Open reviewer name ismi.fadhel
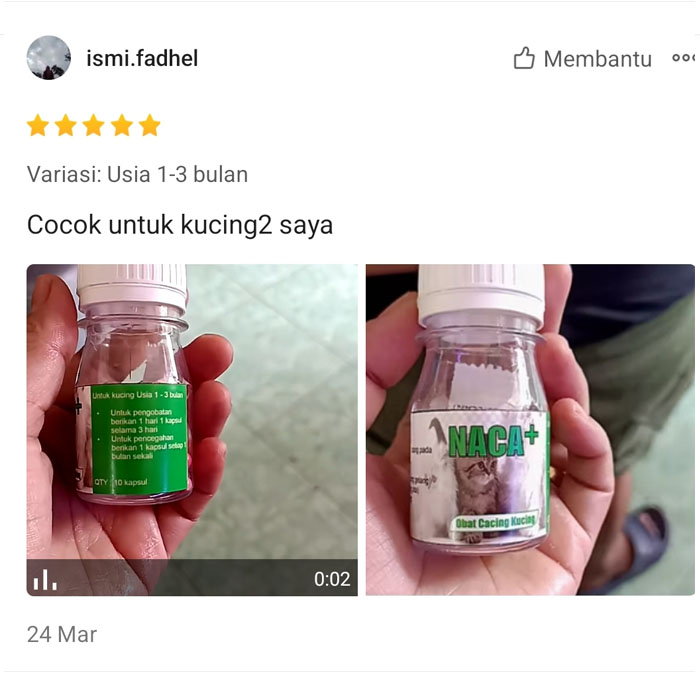 point(142,58)
